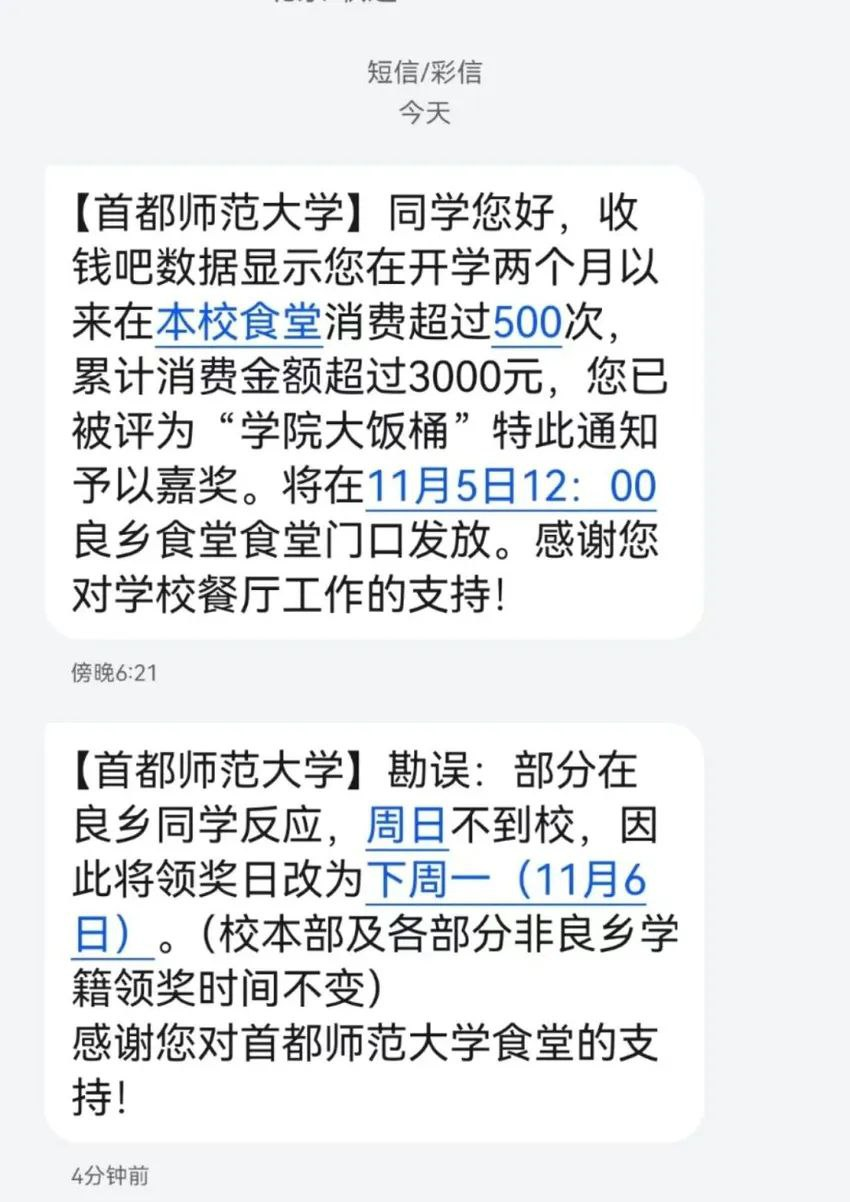Open the date link 11月5日12：00
This screenshot has height=1202, width=850.
512,487
